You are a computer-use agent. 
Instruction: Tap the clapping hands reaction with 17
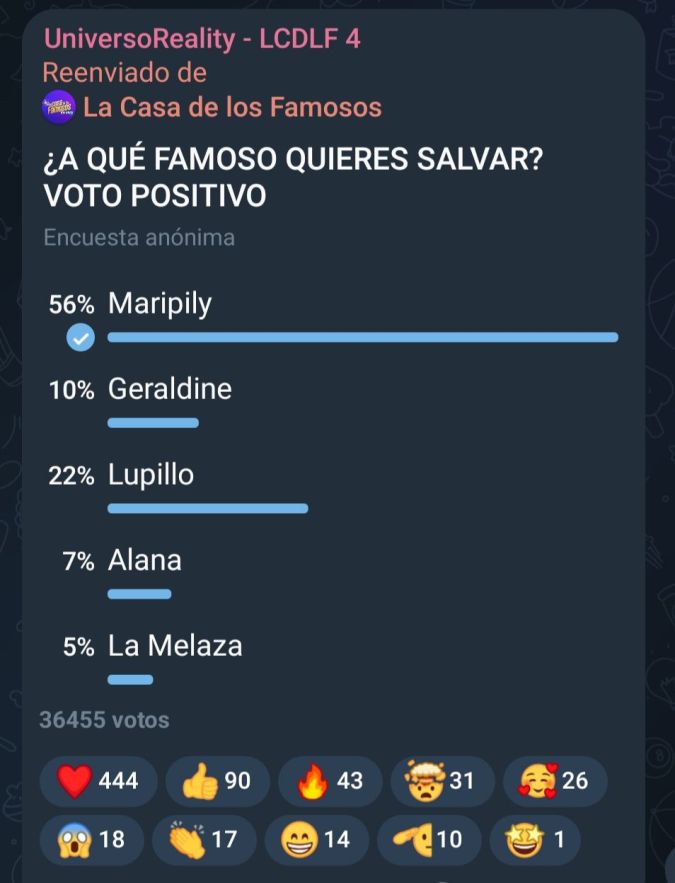coord(203,839)
